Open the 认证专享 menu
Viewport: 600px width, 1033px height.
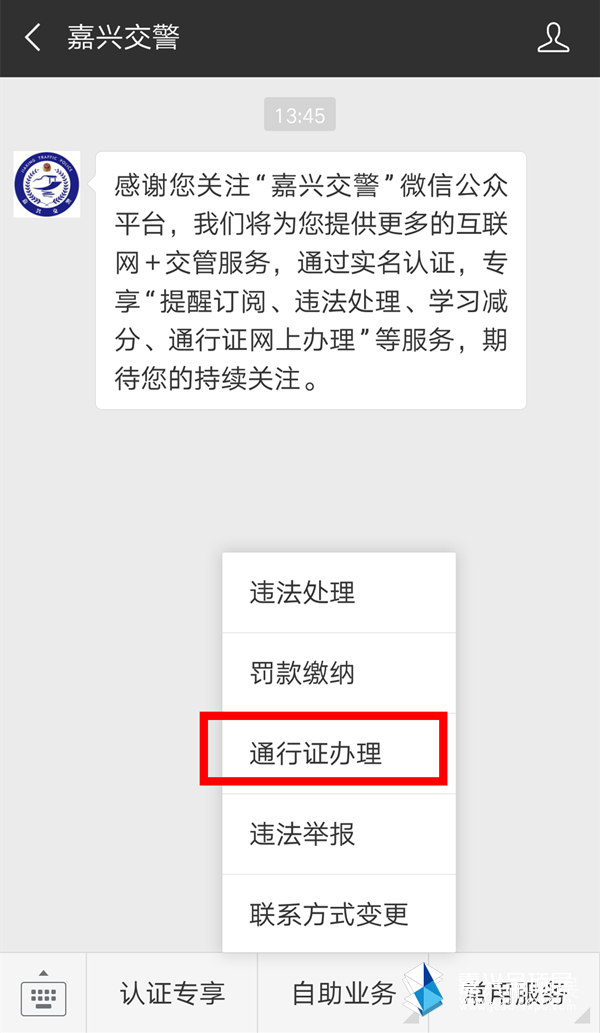click(172, 993)
